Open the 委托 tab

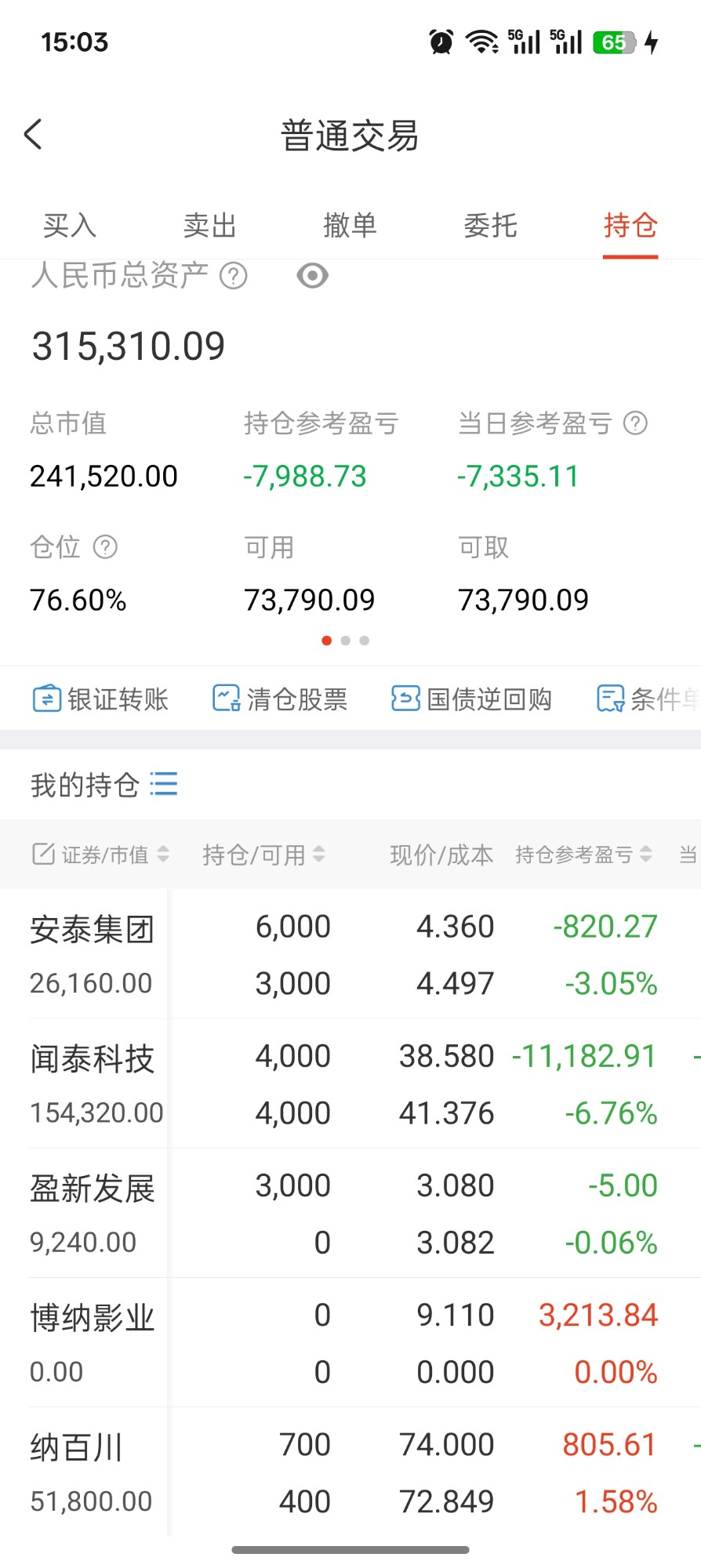(490, 226)
